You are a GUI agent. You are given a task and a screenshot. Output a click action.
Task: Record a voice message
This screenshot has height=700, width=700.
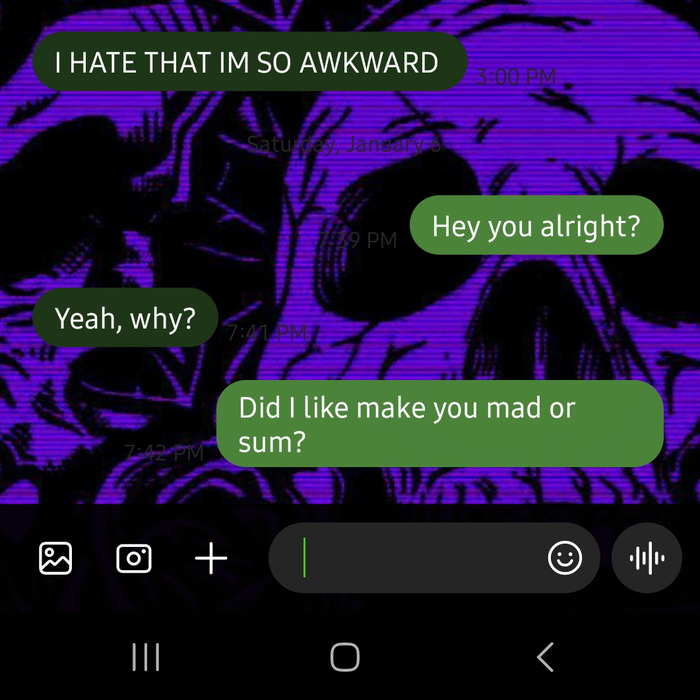tap(647, 558)
